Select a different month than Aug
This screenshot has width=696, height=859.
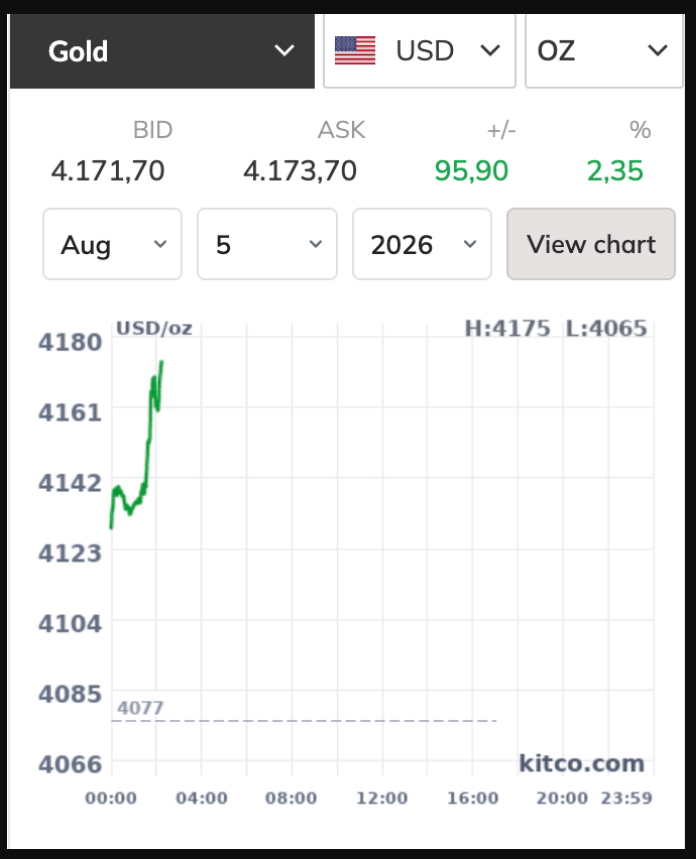[x=112, y=244]
